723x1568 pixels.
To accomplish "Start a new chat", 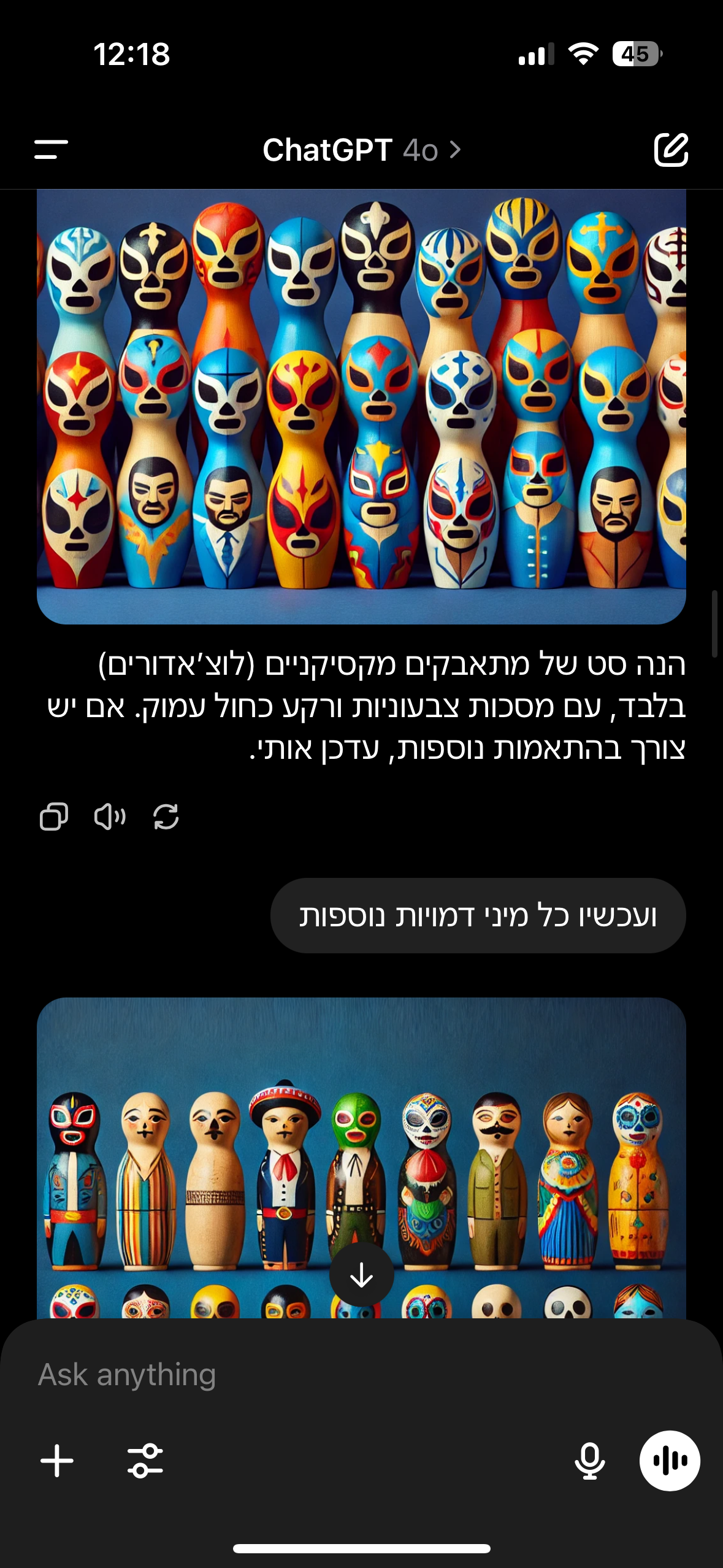I will [x=671, y=149].
